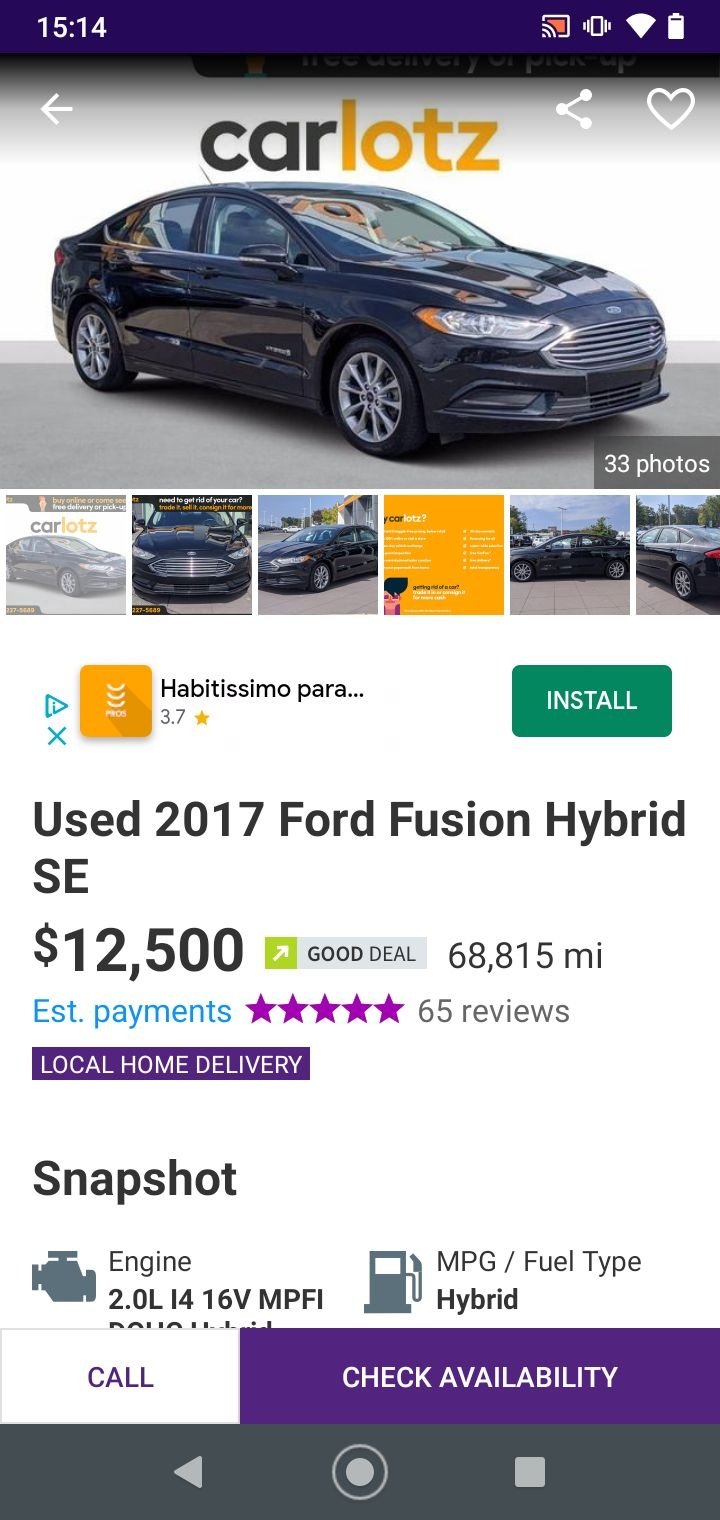Open recent apps from navigation bar
The image size is (720, 1520).
click(x=529, y=1472)
